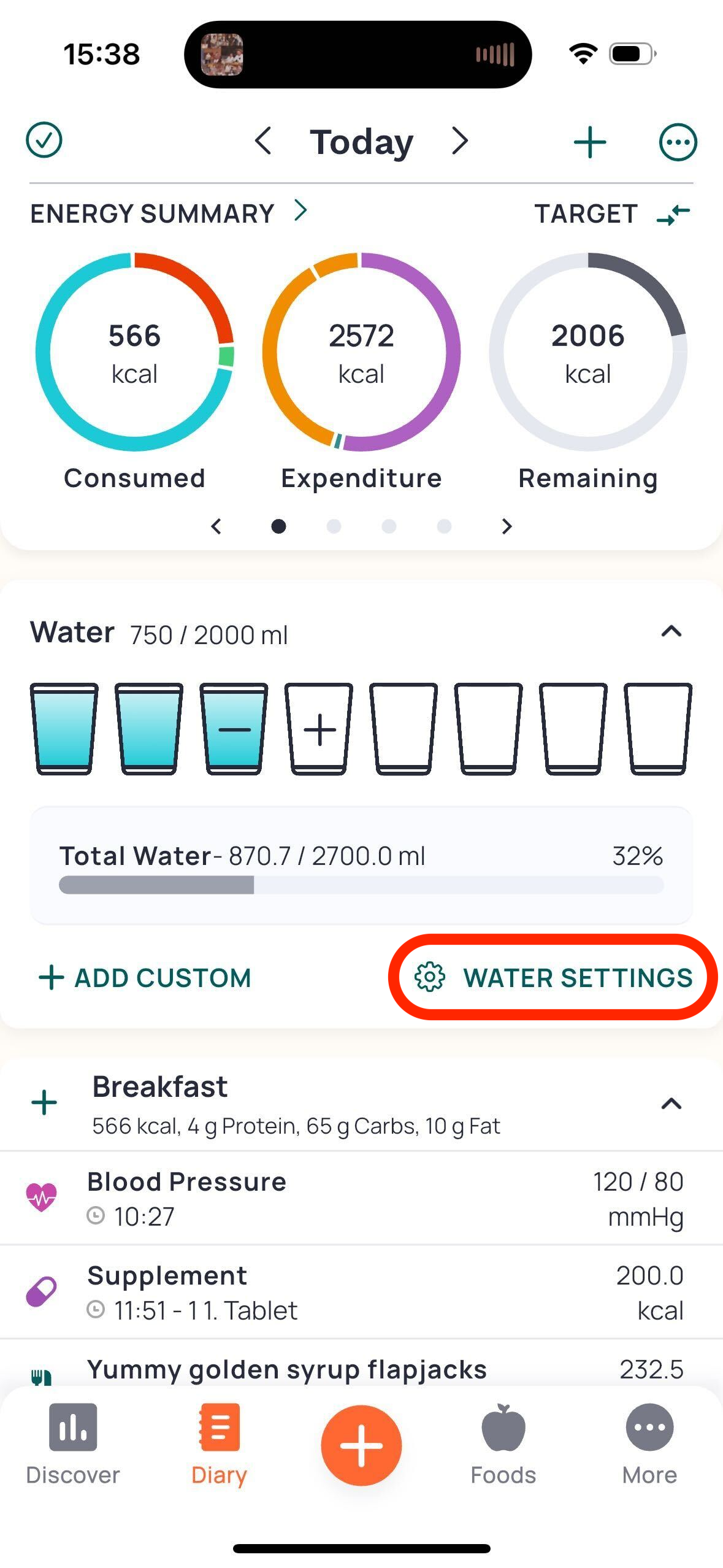Go to the next day

tap(460, 141)
